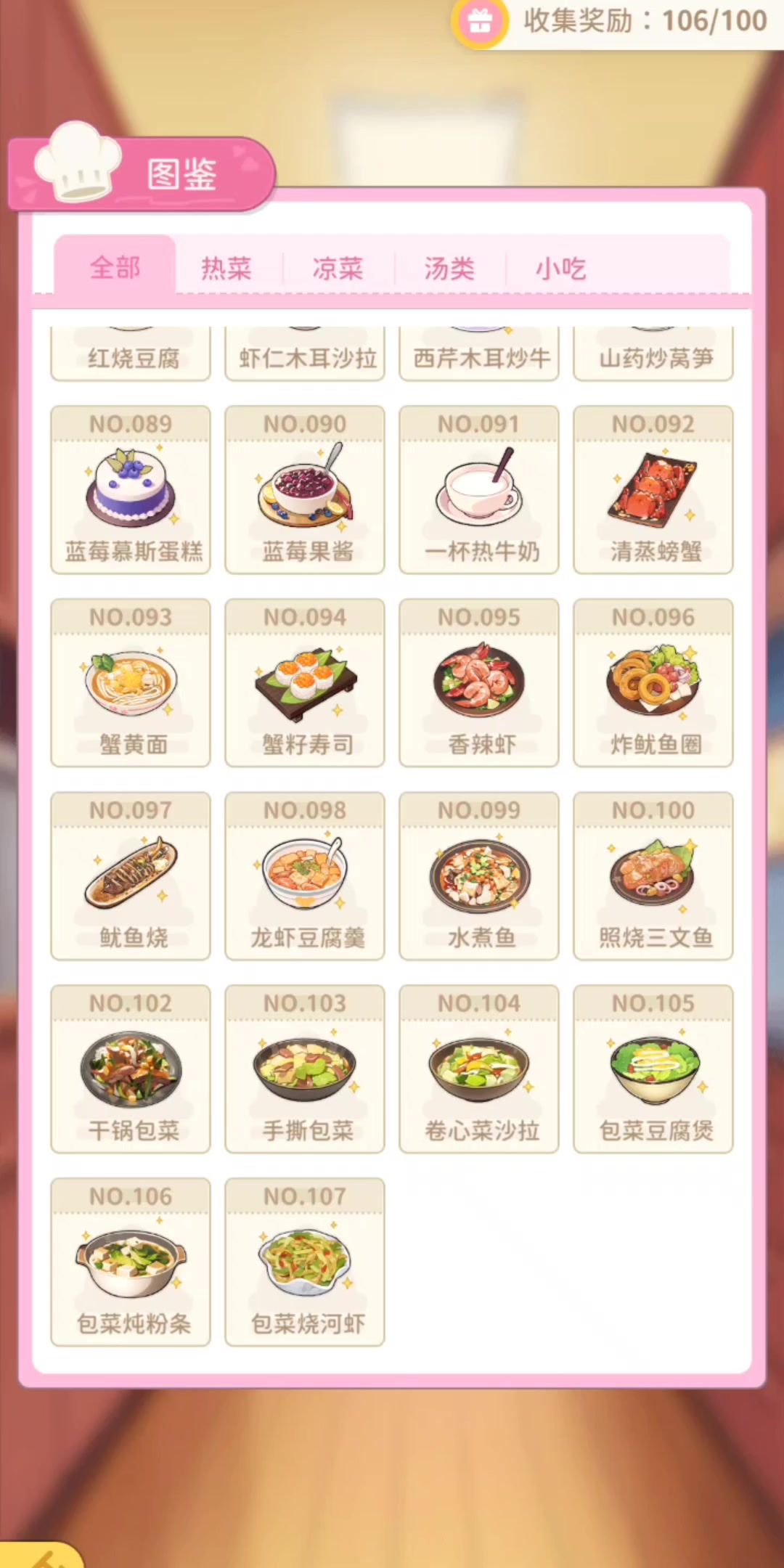
Task: Open the 蓝莓慕斯蛋糕 dish card
Action: pyautogui.click(x=131, y=490)
